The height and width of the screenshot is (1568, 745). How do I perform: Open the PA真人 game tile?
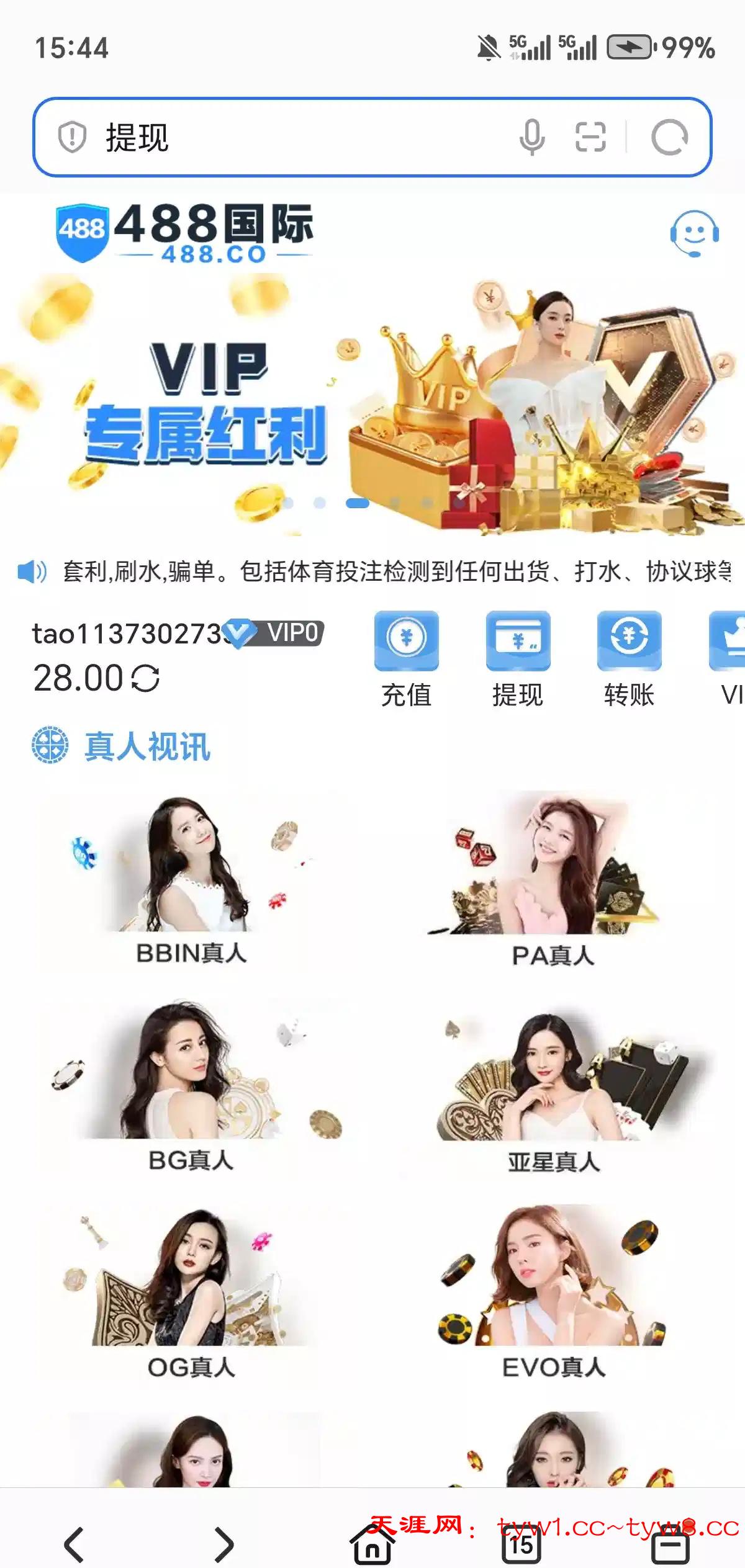point(553,881)
